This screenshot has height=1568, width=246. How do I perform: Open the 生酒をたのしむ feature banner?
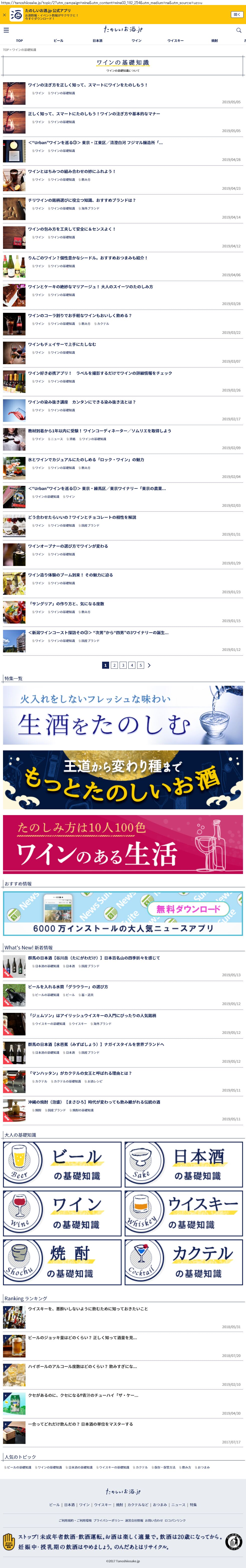coord(123,715)
